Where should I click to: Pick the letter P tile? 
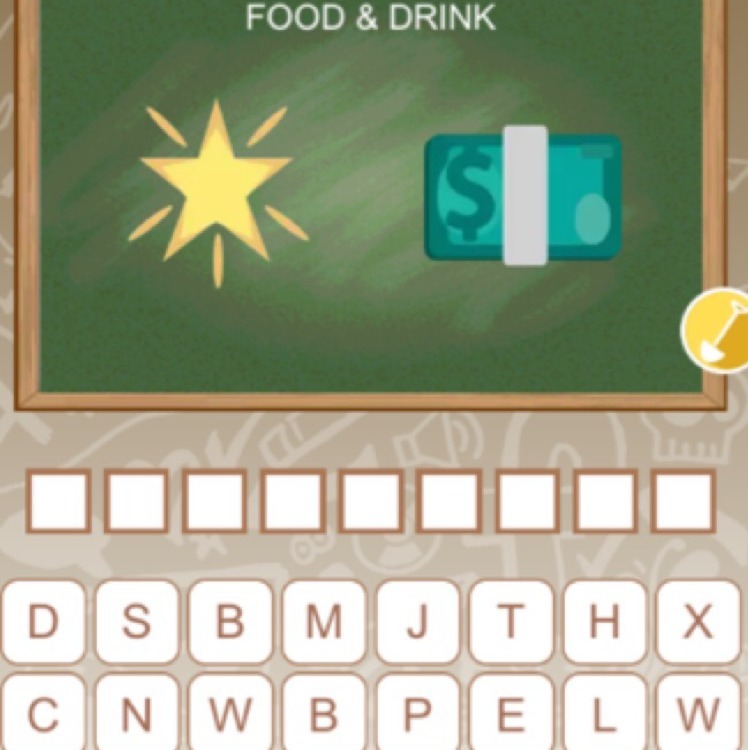417,714
